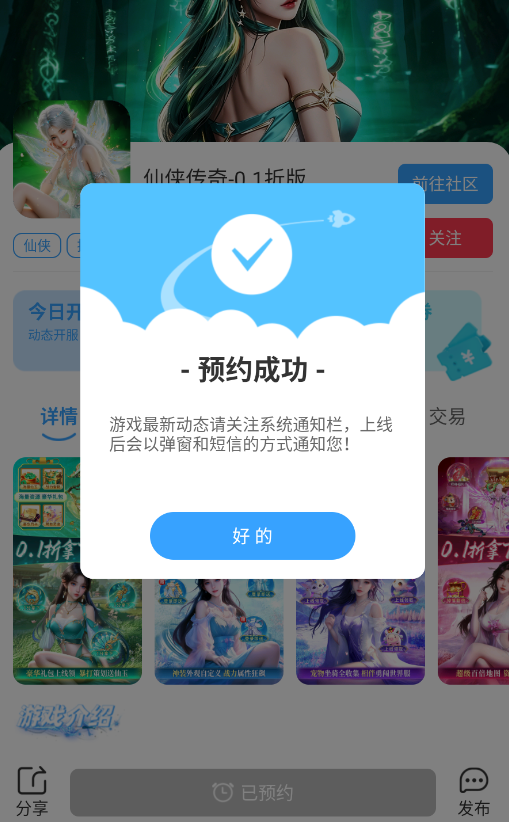Open the 今日开服 server card
This screenshot has height=822, width=509.
pyautogui.click(x=47, y=331)
